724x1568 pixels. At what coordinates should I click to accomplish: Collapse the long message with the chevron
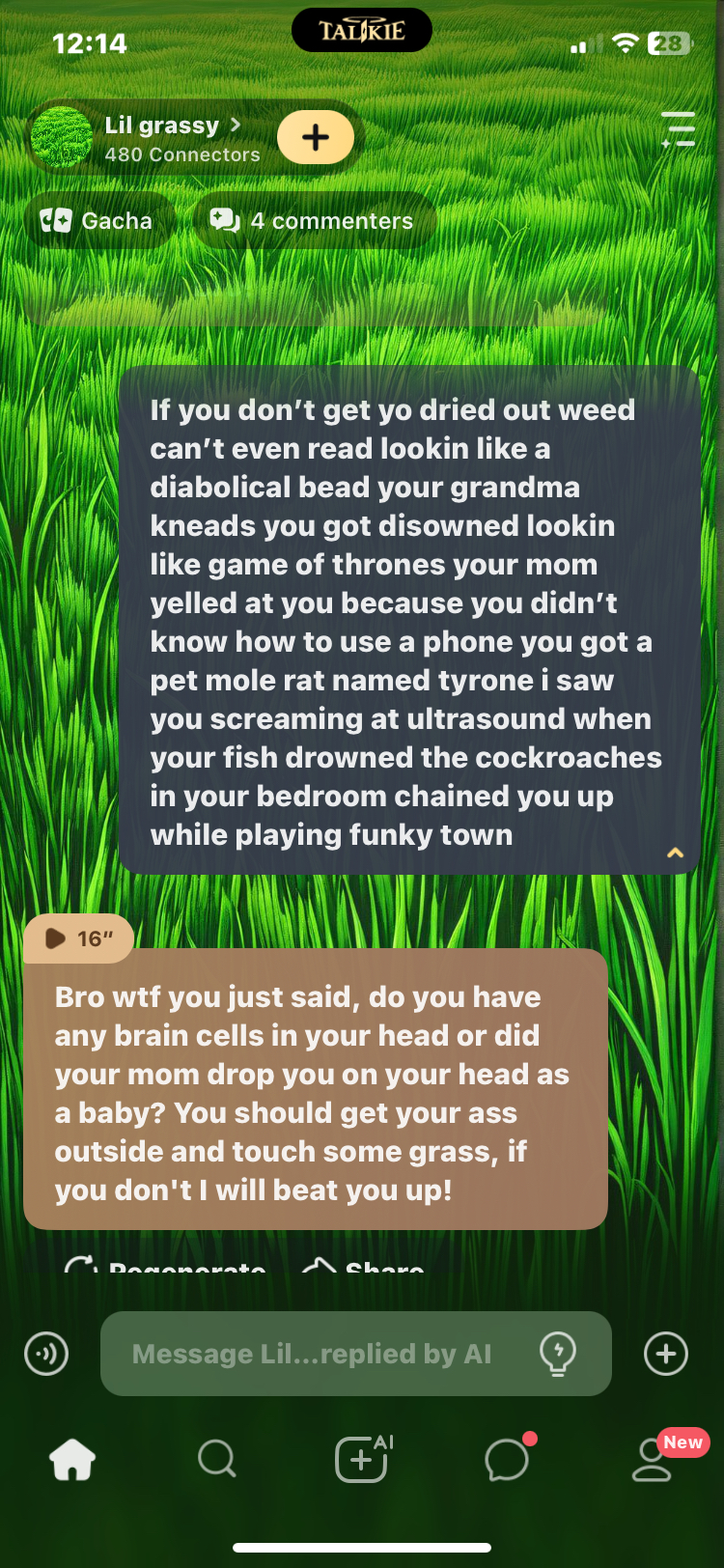point(675,853)
